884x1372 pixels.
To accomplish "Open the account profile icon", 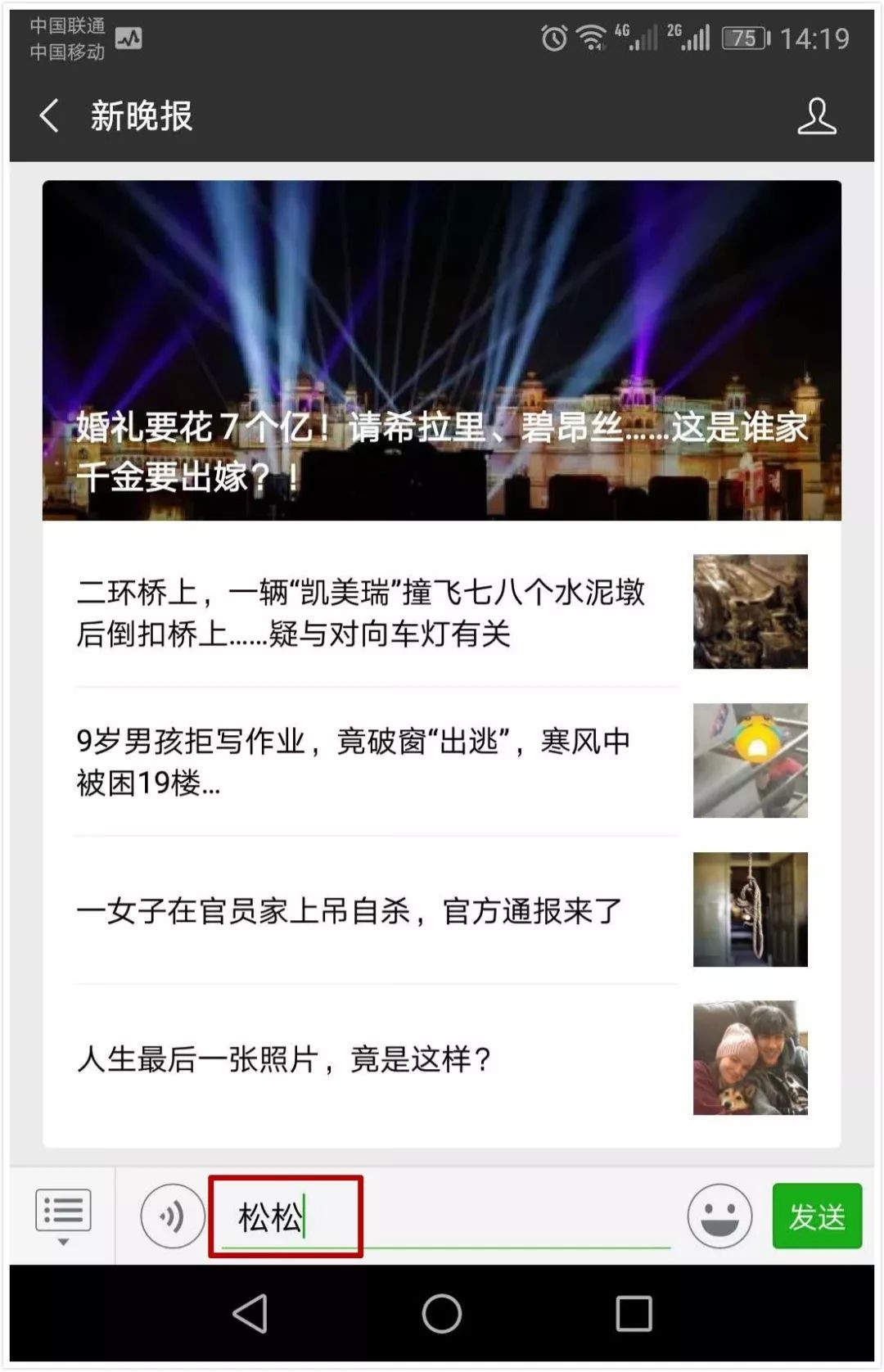I will click(816, 116).
